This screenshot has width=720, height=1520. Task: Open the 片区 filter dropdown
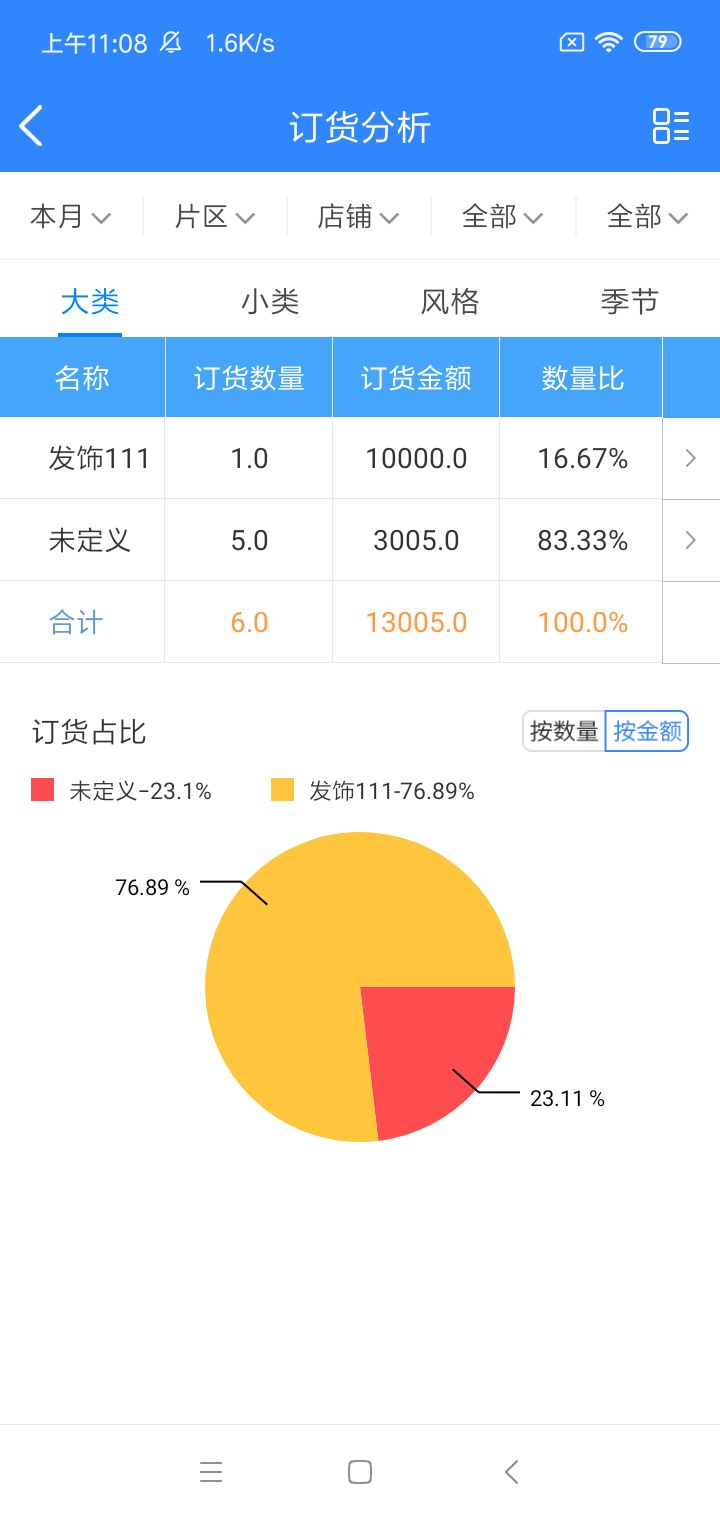[215, 216]
